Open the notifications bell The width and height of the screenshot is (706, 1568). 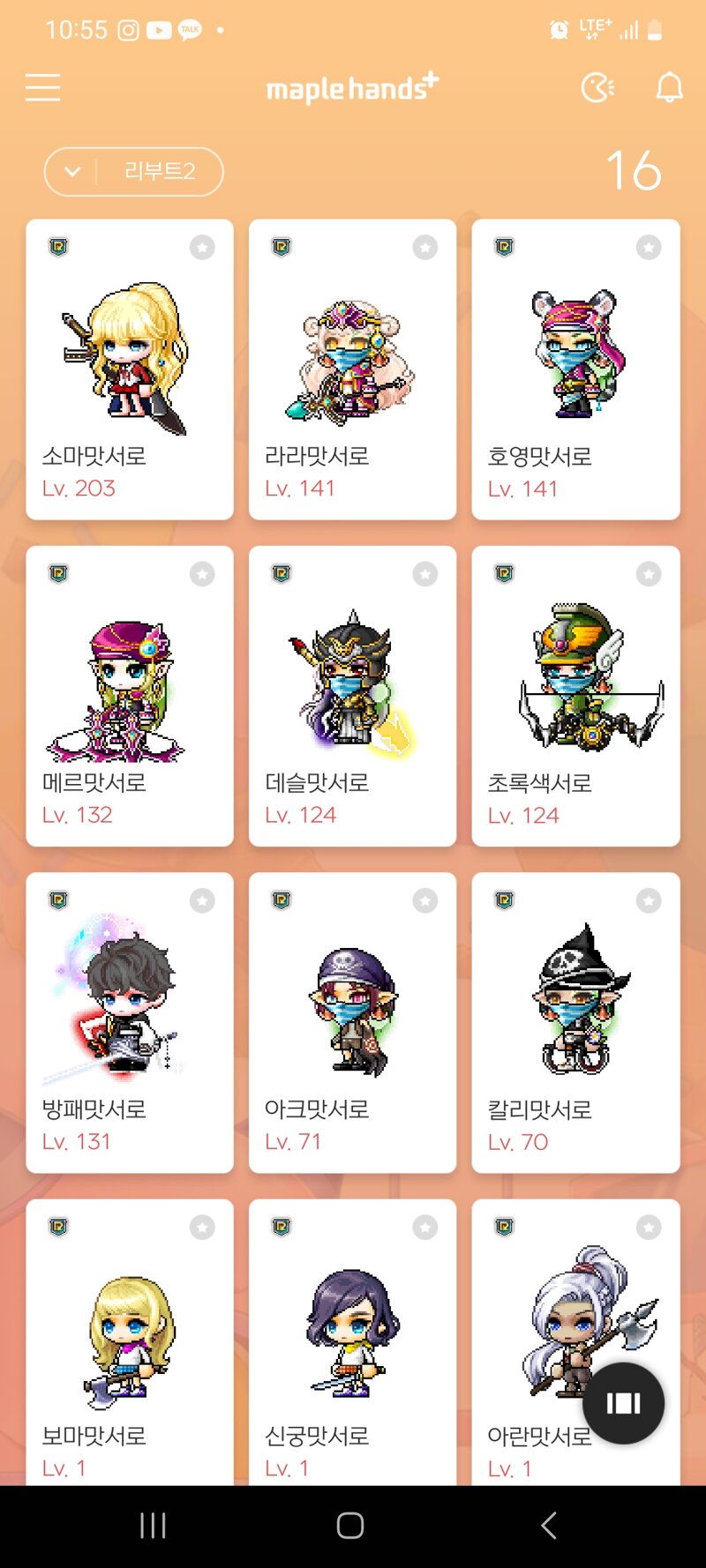coord(669,87)
